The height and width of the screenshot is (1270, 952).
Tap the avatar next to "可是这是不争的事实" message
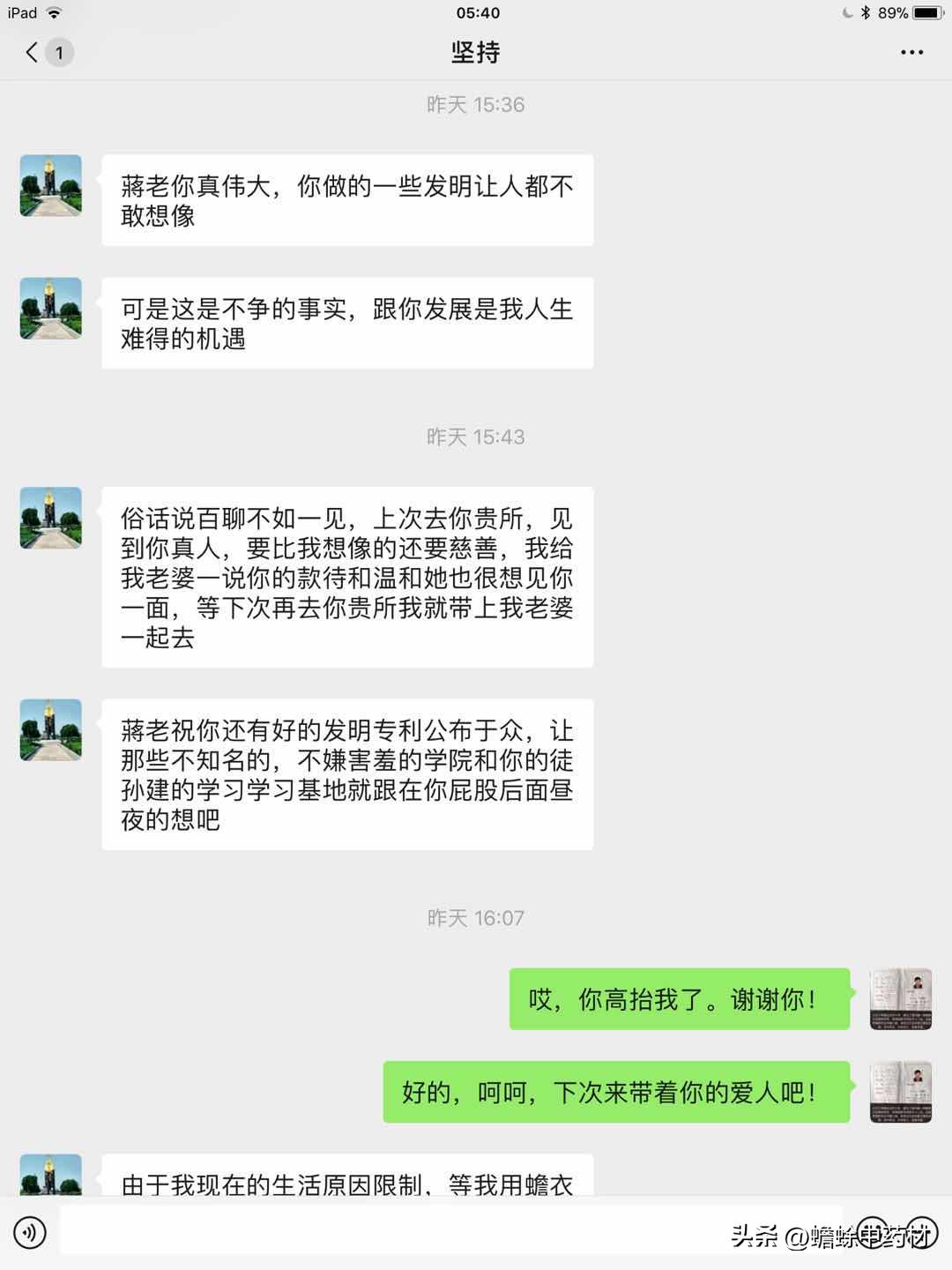(51, 309)
